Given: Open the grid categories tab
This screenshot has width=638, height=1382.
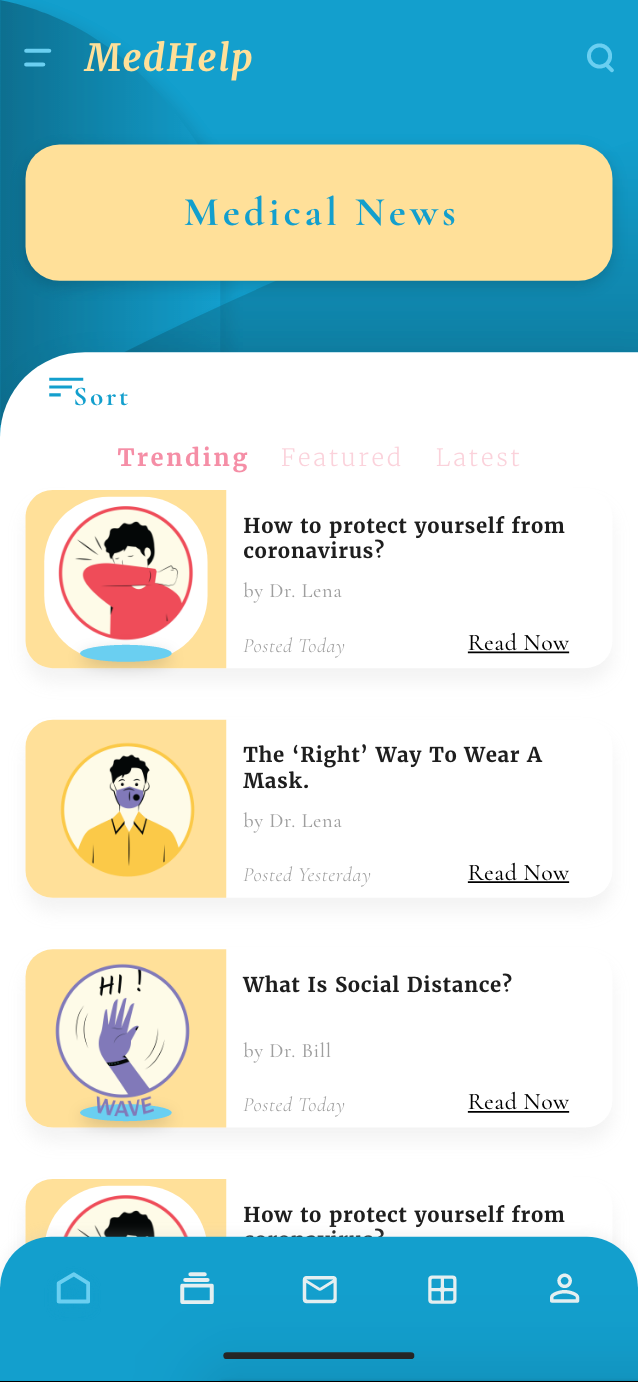Looking at the screenshot, I should (x=442, y=1290).
